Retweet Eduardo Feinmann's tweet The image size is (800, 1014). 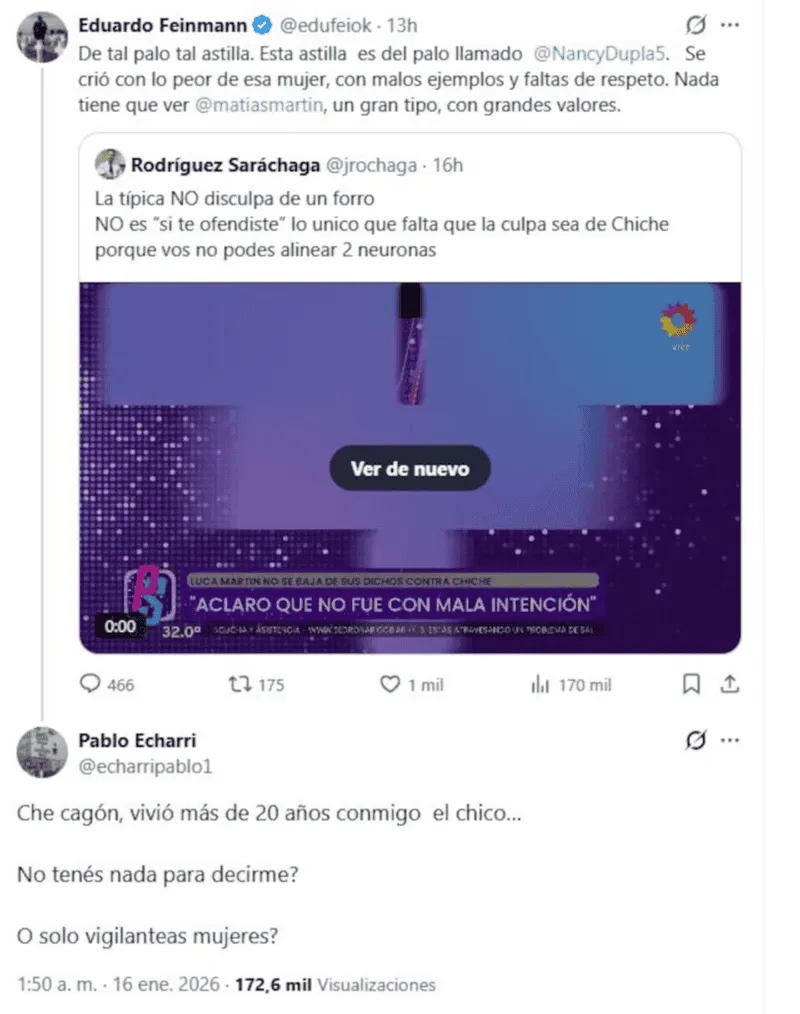click(234, 685)
